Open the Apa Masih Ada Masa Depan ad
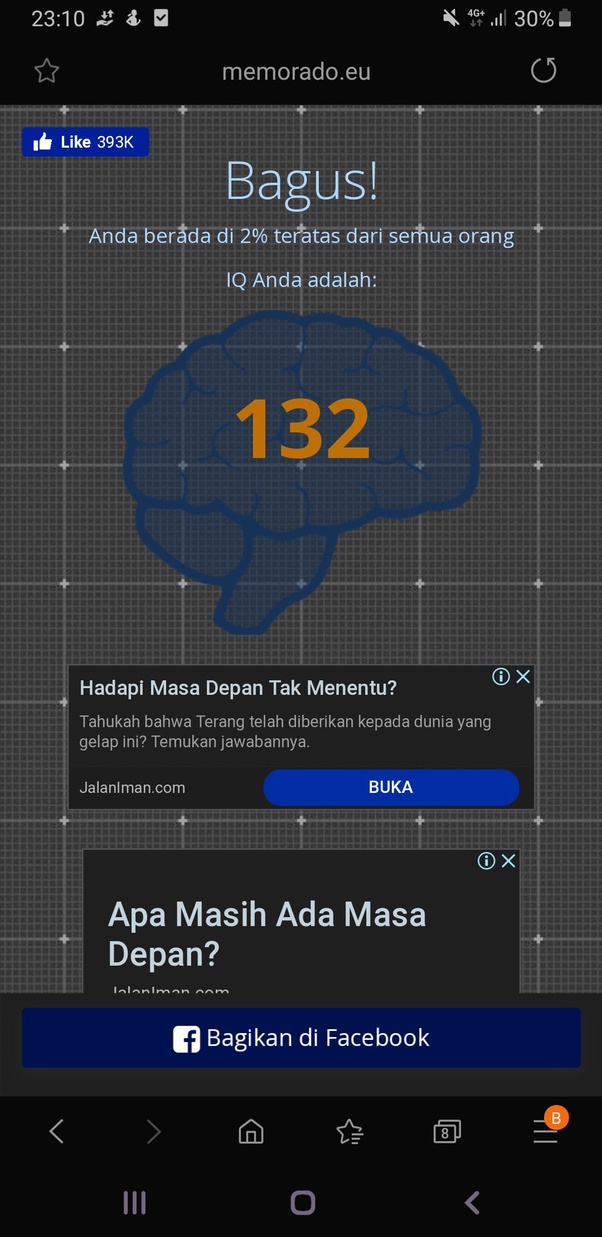The width and height of the screenshot is (602, 1237). (267, 933)
